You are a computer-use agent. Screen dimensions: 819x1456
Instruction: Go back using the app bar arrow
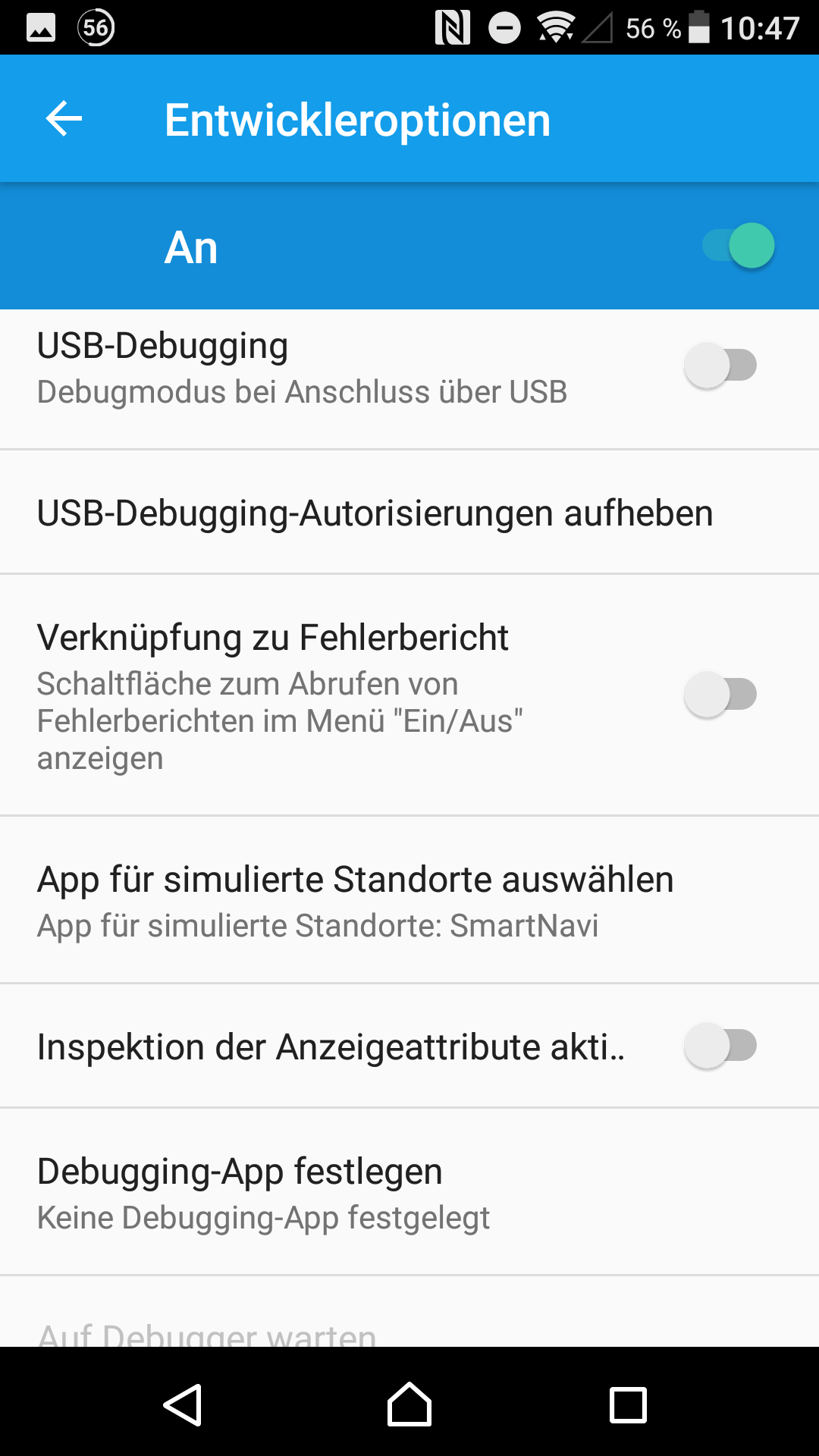(x=64, y=119)
